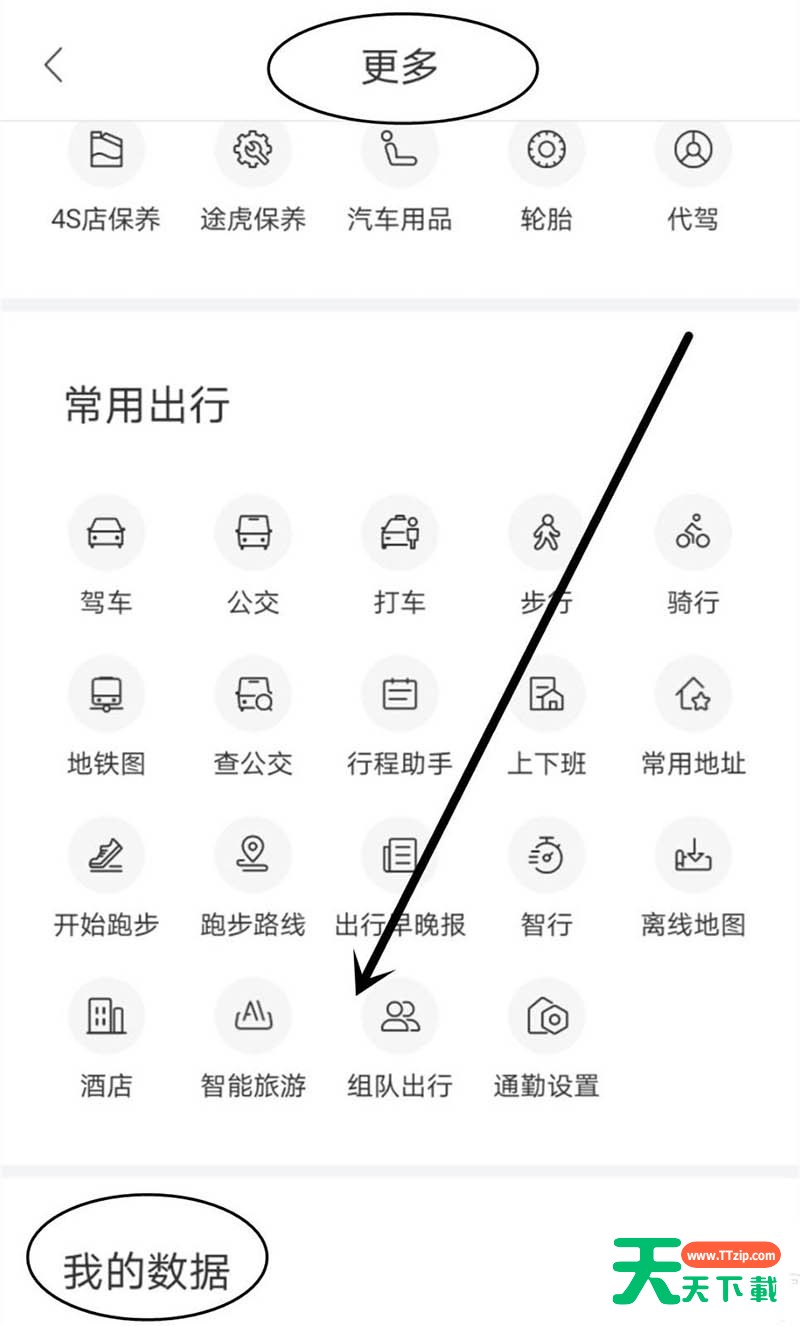Open 智行 smart travel
800x1326 pixels.
[x=546, y=879]
